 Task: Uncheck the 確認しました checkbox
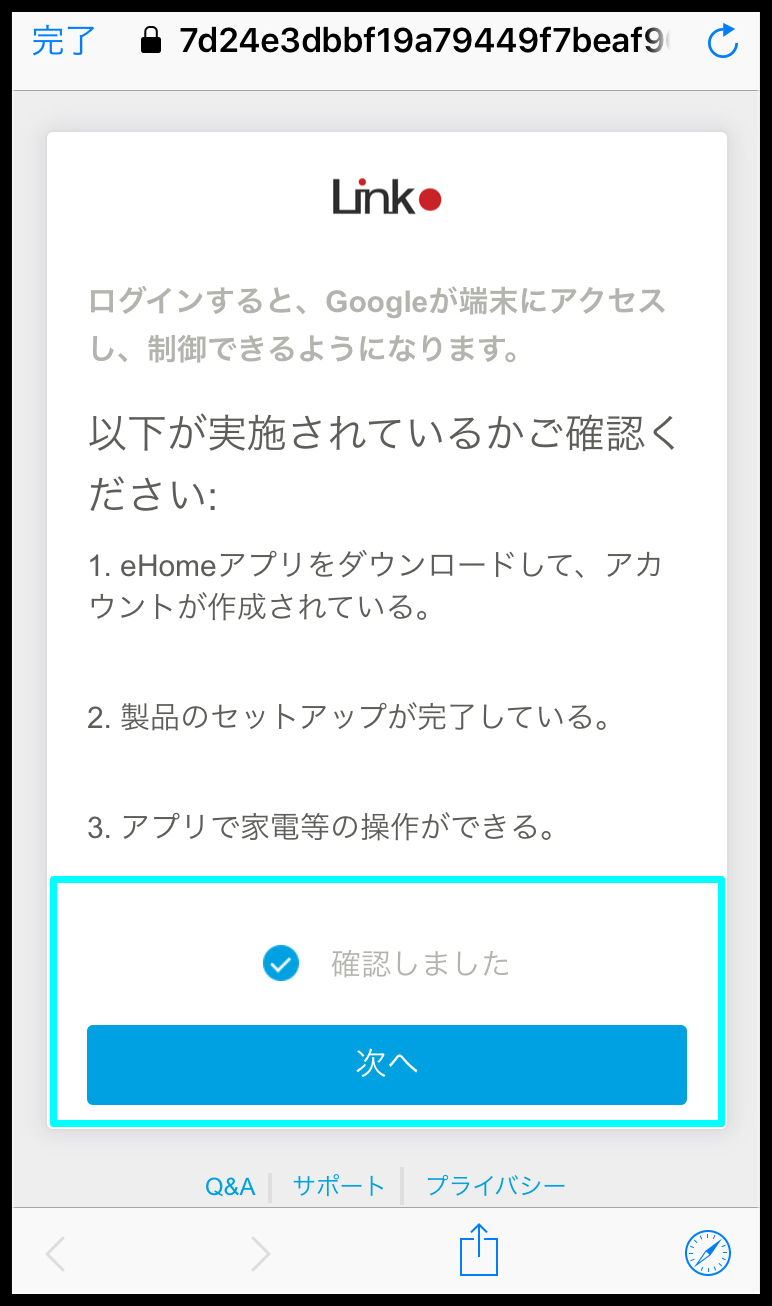pyautogui.click(x=281, y=964)
